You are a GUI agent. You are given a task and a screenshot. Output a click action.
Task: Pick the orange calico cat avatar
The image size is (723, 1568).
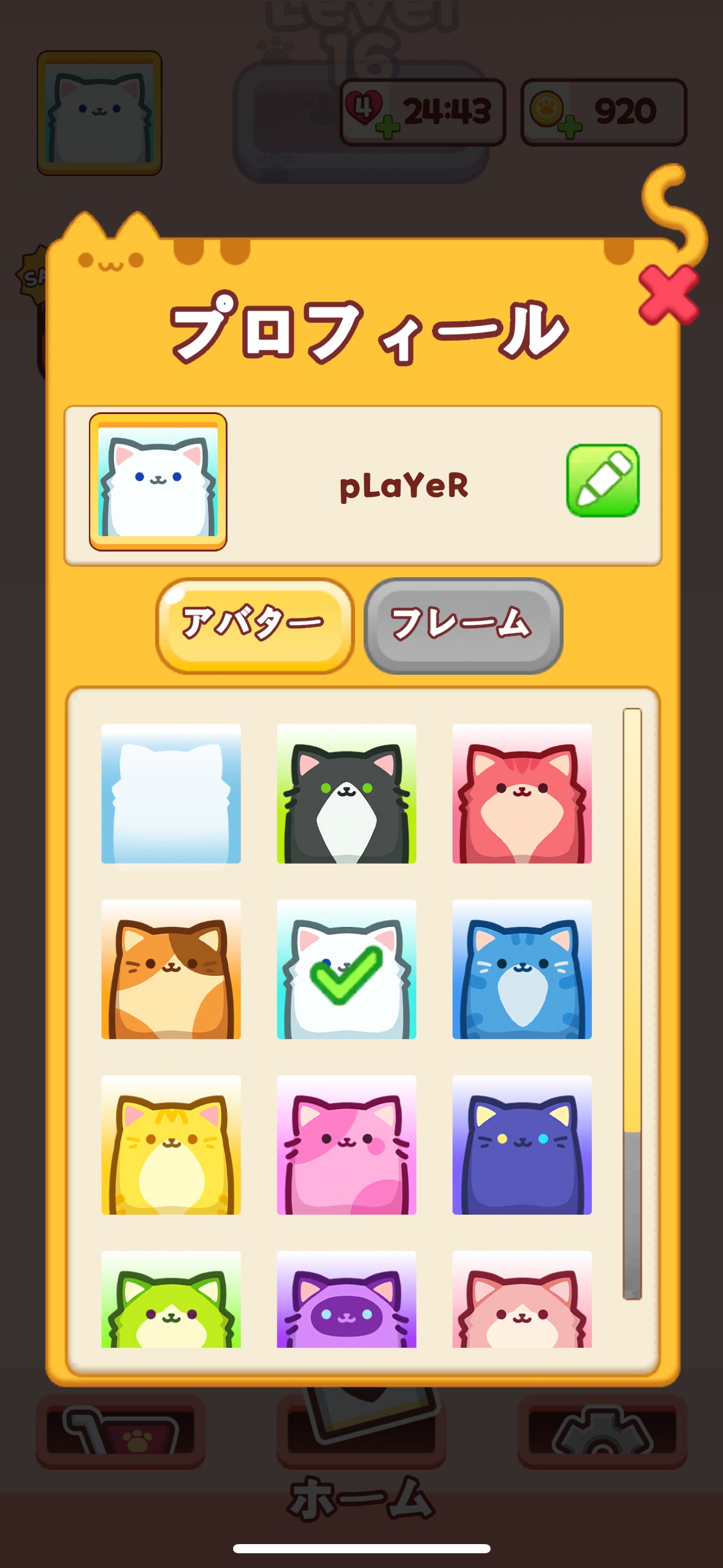[171, 969]
